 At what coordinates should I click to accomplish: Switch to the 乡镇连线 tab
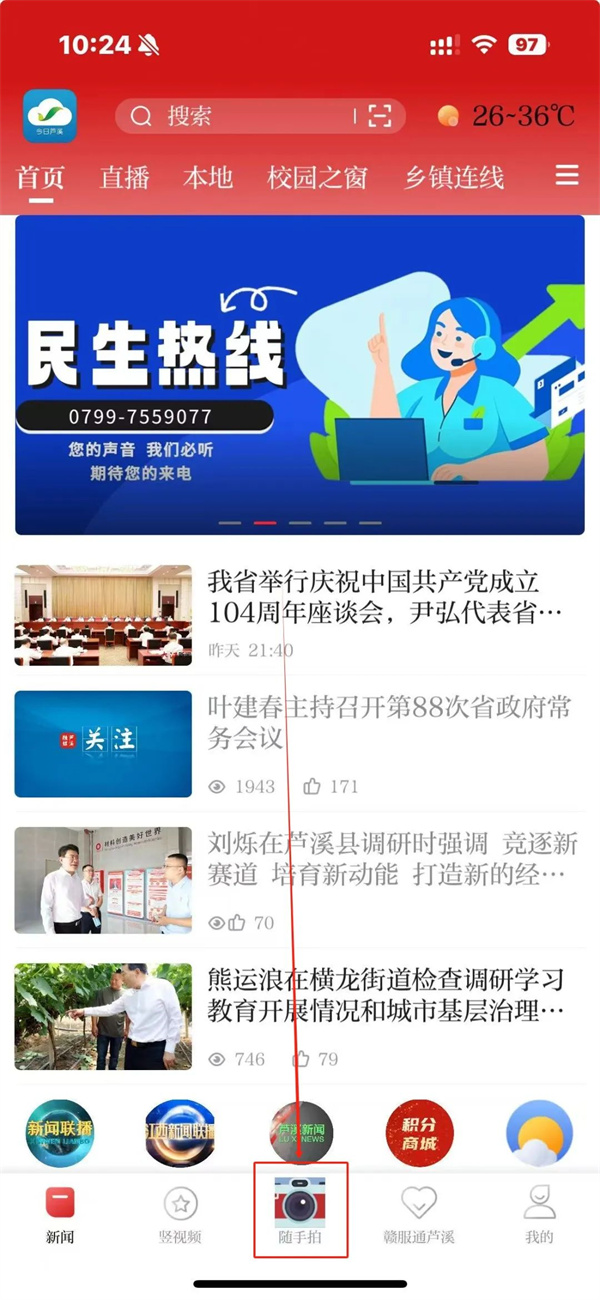pyautogui.click(x=454, y=178)
